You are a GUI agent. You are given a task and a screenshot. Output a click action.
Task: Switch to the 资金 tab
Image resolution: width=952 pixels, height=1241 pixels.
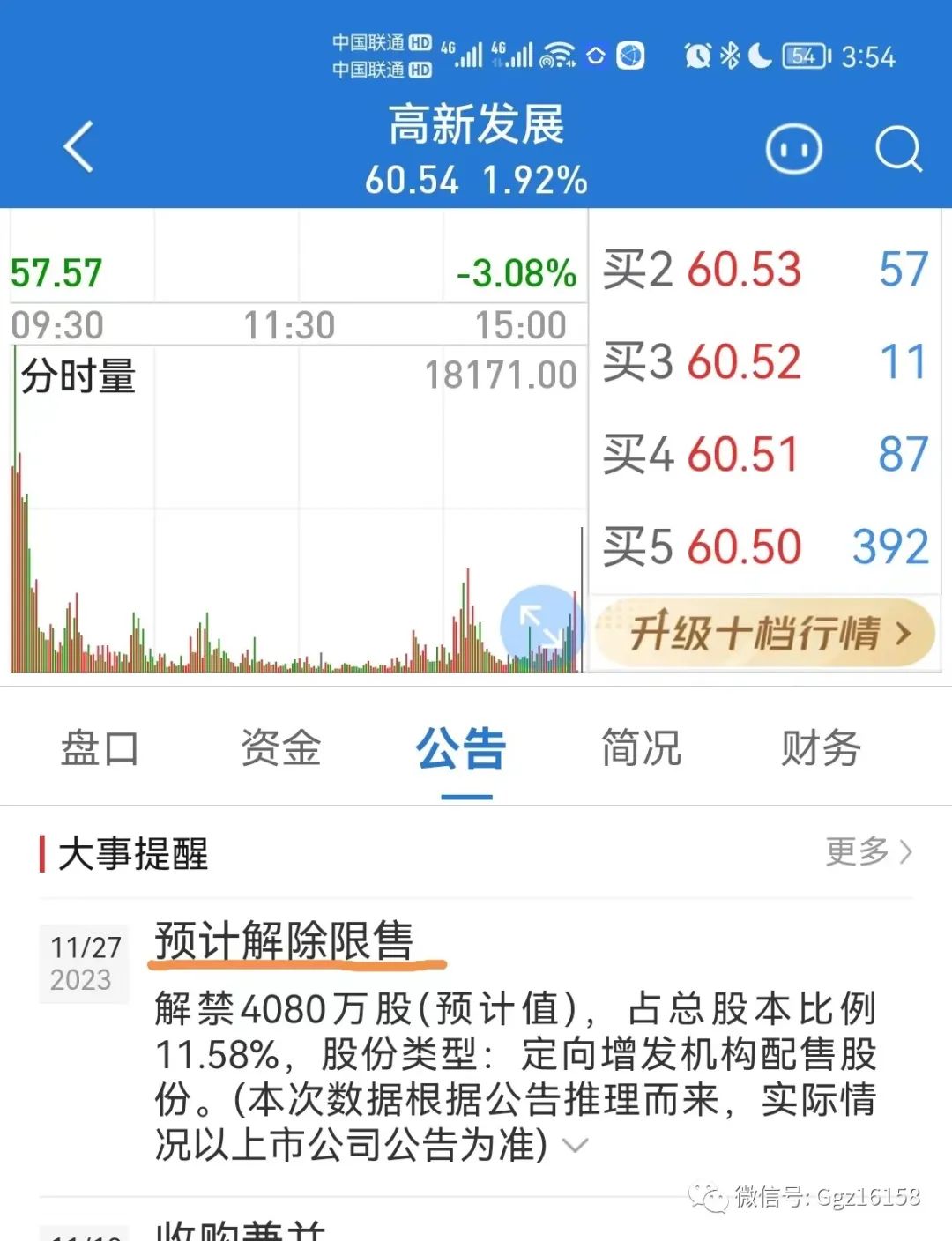[280, 749]
